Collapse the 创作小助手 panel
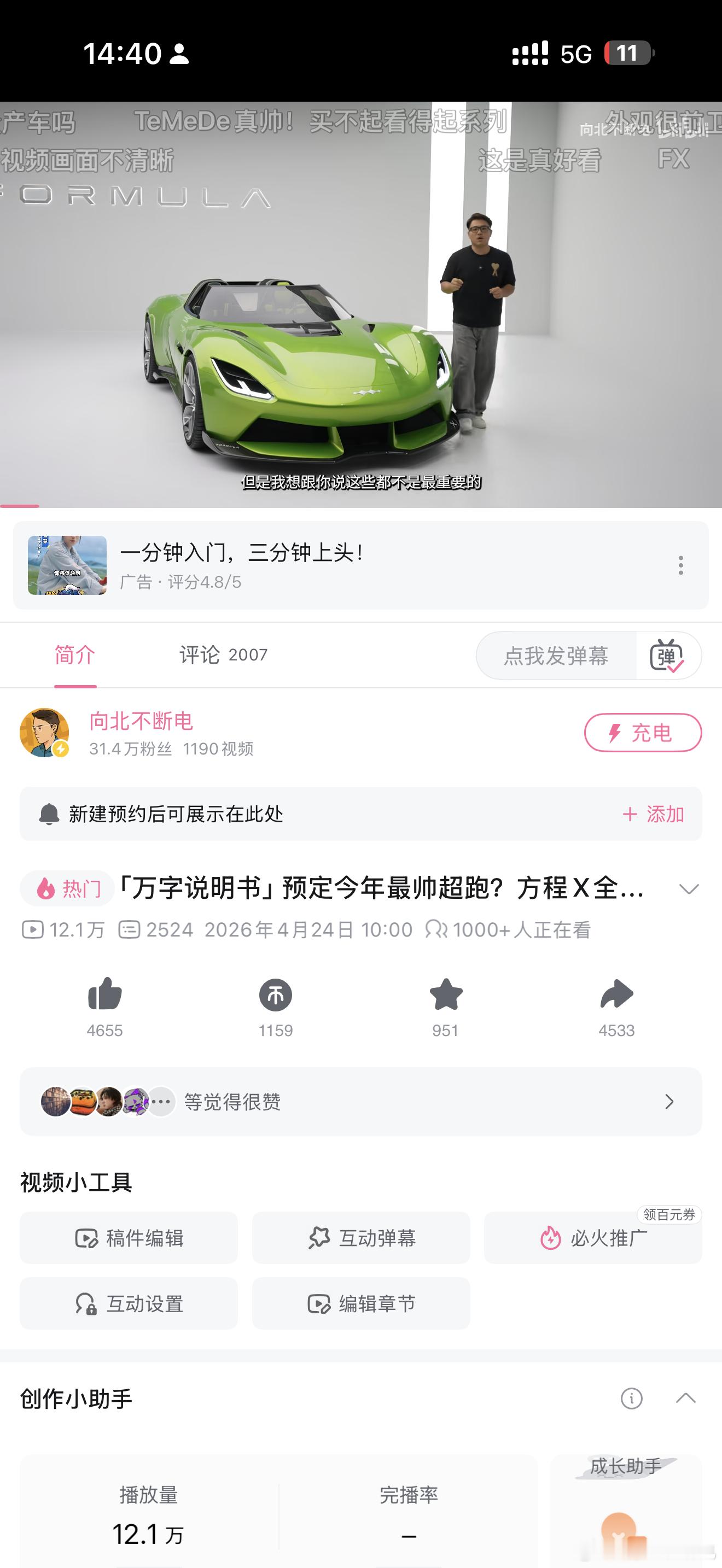This screenshot has width=722, height=1568. [x=686, y=1399]
